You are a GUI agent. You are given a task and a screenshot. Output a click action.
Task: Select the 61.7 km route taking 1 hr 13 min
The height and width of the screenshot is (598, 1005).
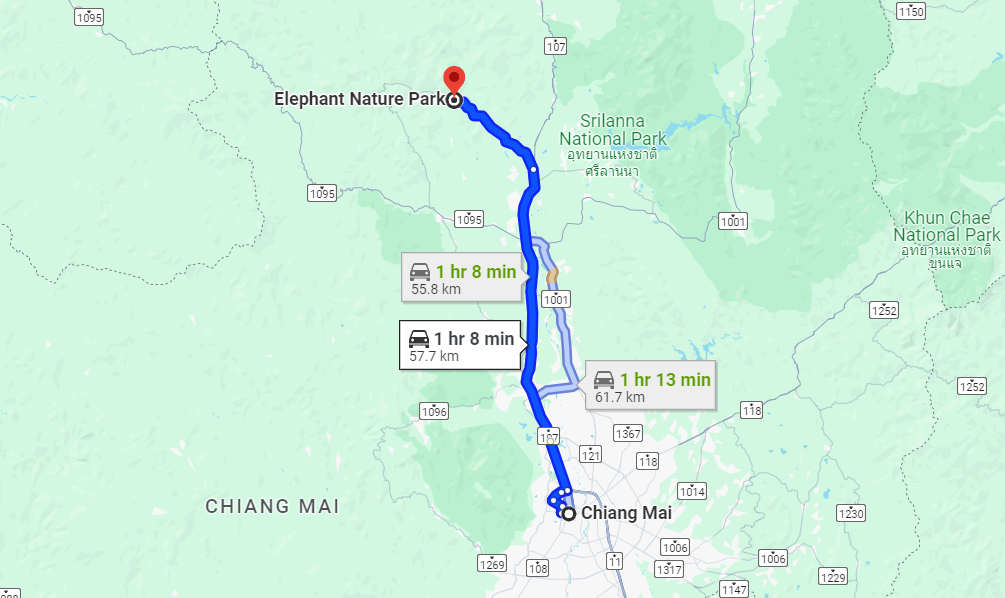click(x=651, y=387)
